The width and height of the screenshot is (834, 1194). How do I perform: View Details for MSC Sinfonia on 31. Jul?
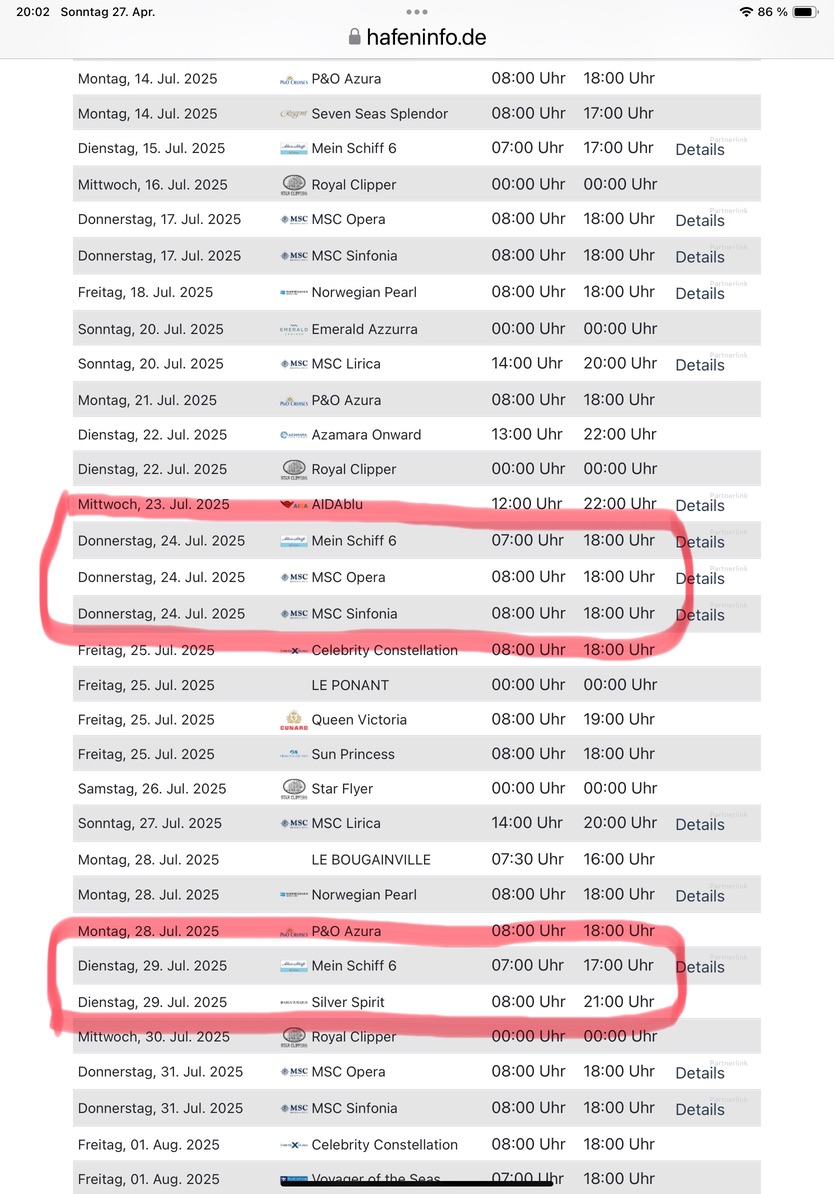coord(700,1109)
